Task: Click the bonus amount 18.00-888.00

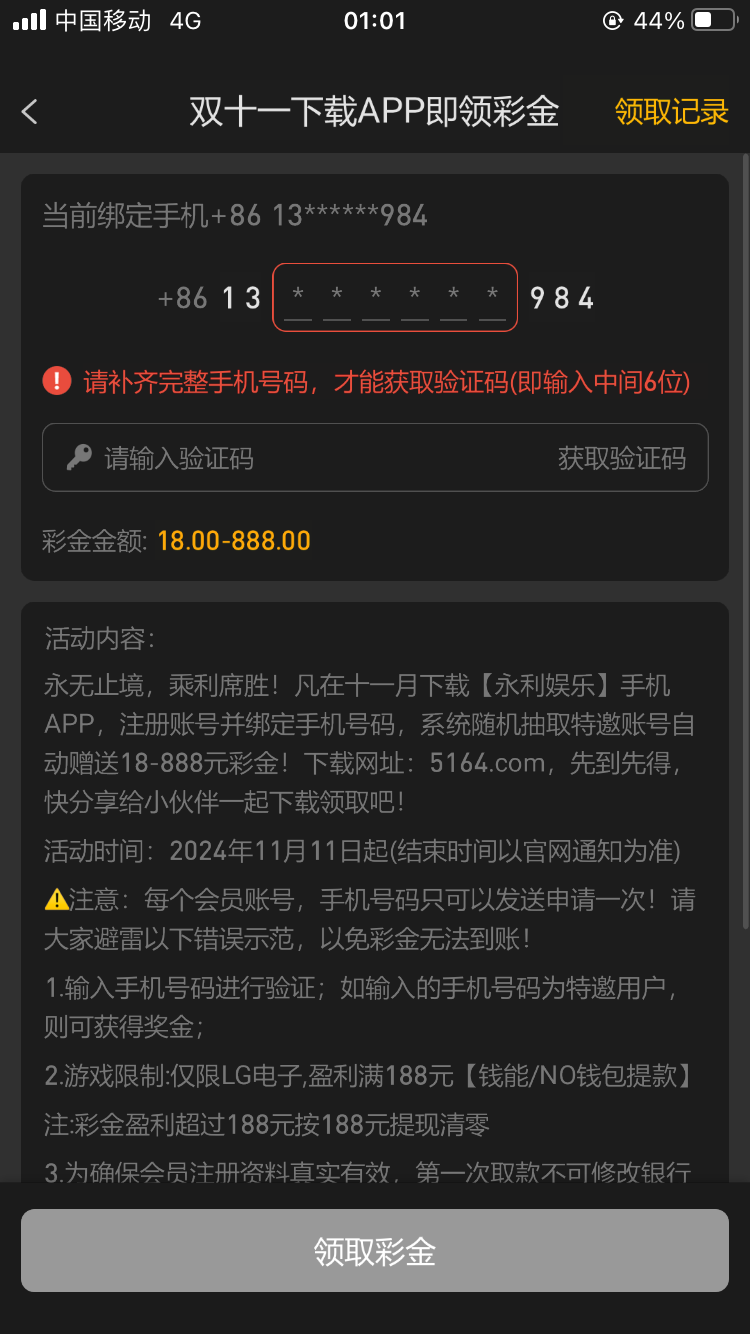Action: (x=233, y=540)
